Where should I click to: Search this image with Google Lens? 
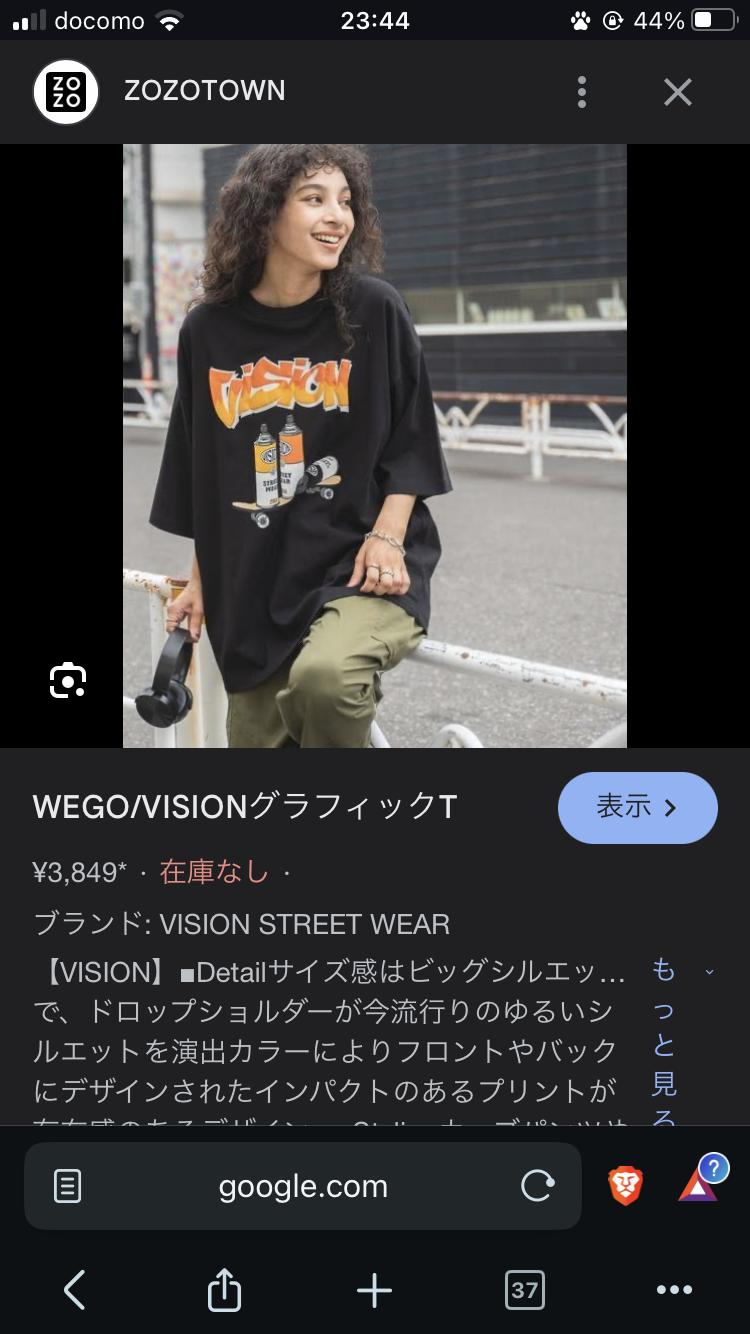[68, 680]
